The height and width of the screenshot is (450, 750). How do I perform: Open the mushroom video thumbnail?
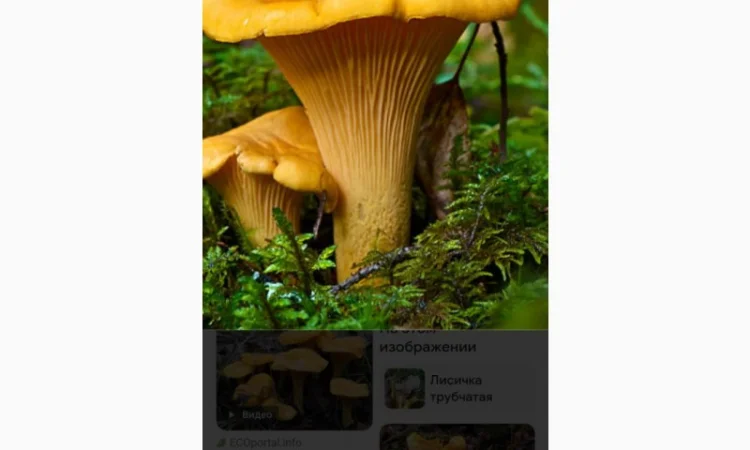(x=294, y=381)
